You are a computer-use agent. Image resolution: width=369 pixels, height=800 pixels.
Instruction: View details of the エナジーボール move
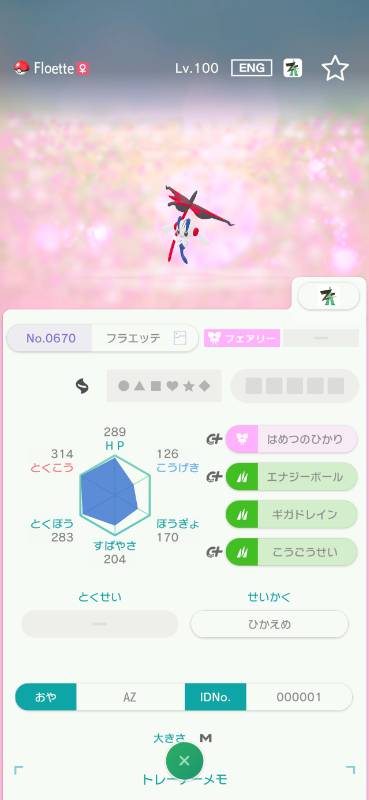[x=291, y=477]
